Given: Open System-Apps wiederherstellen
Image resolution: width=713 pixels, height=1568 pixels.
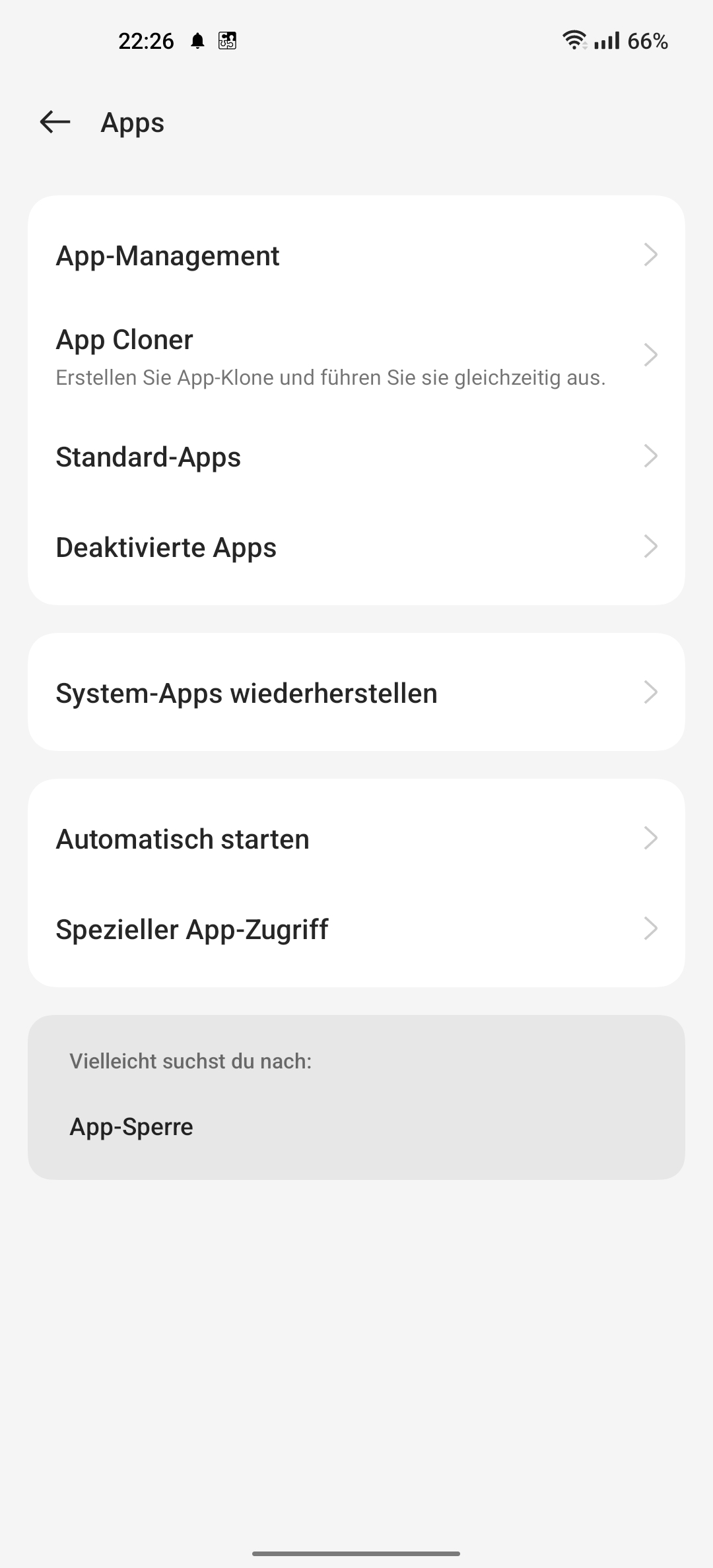Looking at the screenshot, I should pyautogui.click(x=356, y=693).
